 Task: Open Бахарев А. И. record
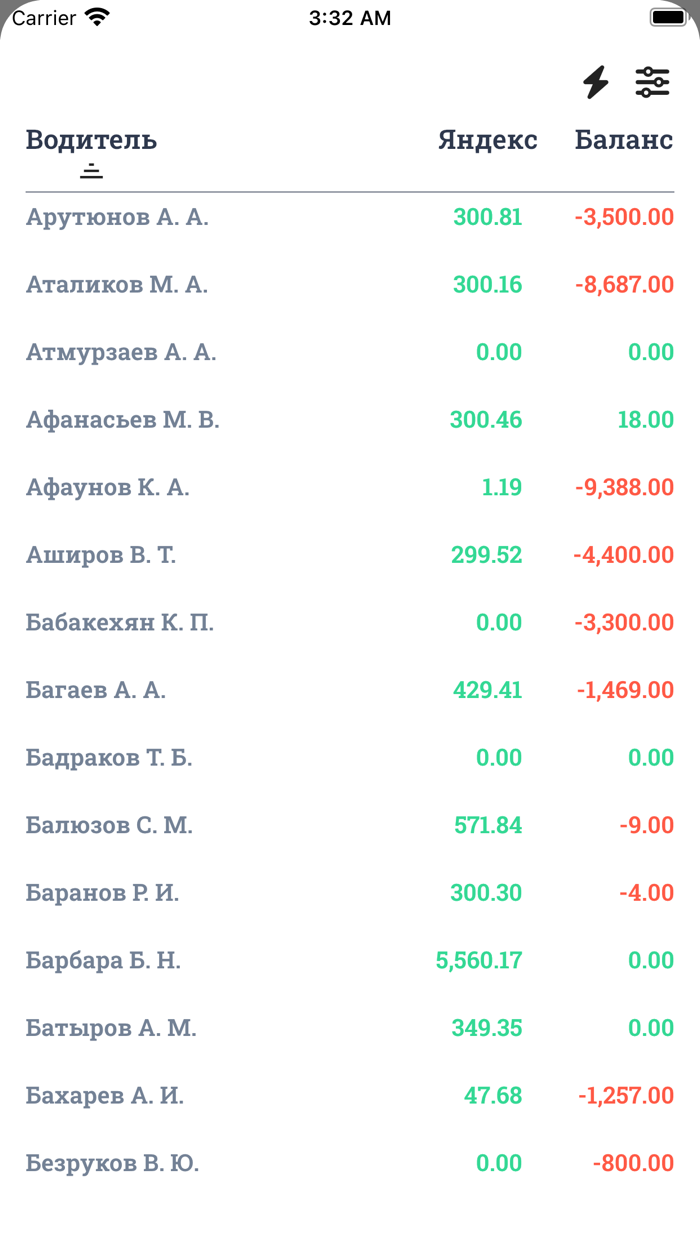point(105,1096)
